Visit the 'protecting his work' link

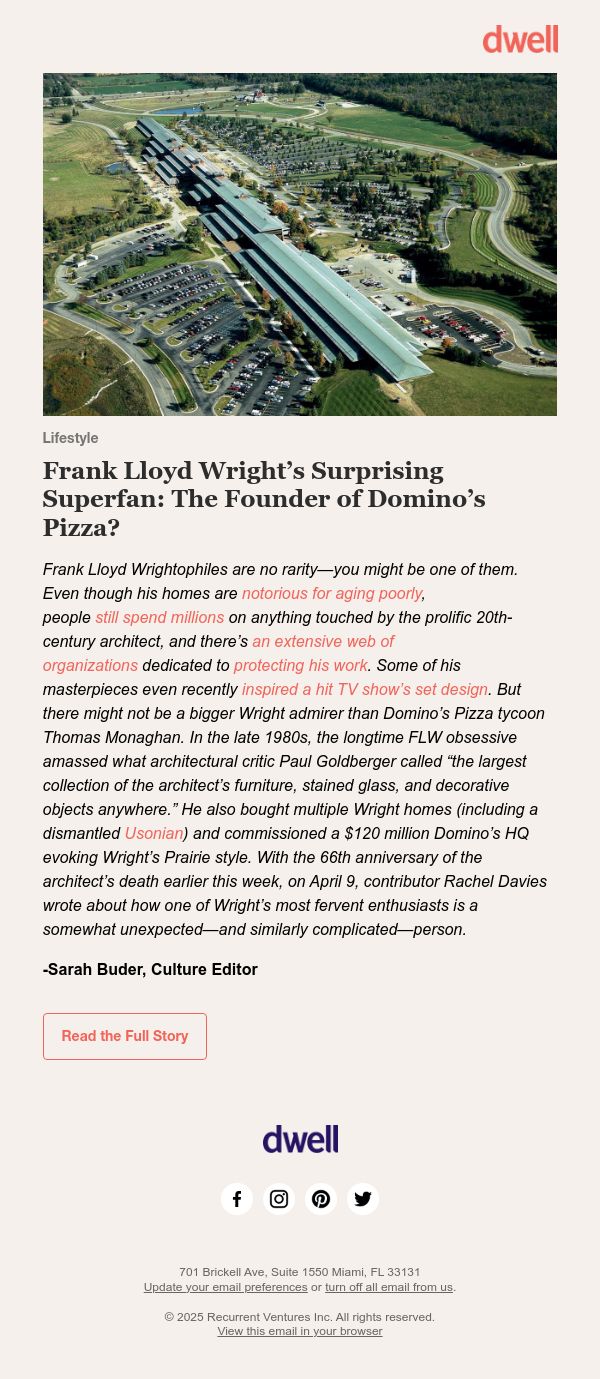pos(301,665)
